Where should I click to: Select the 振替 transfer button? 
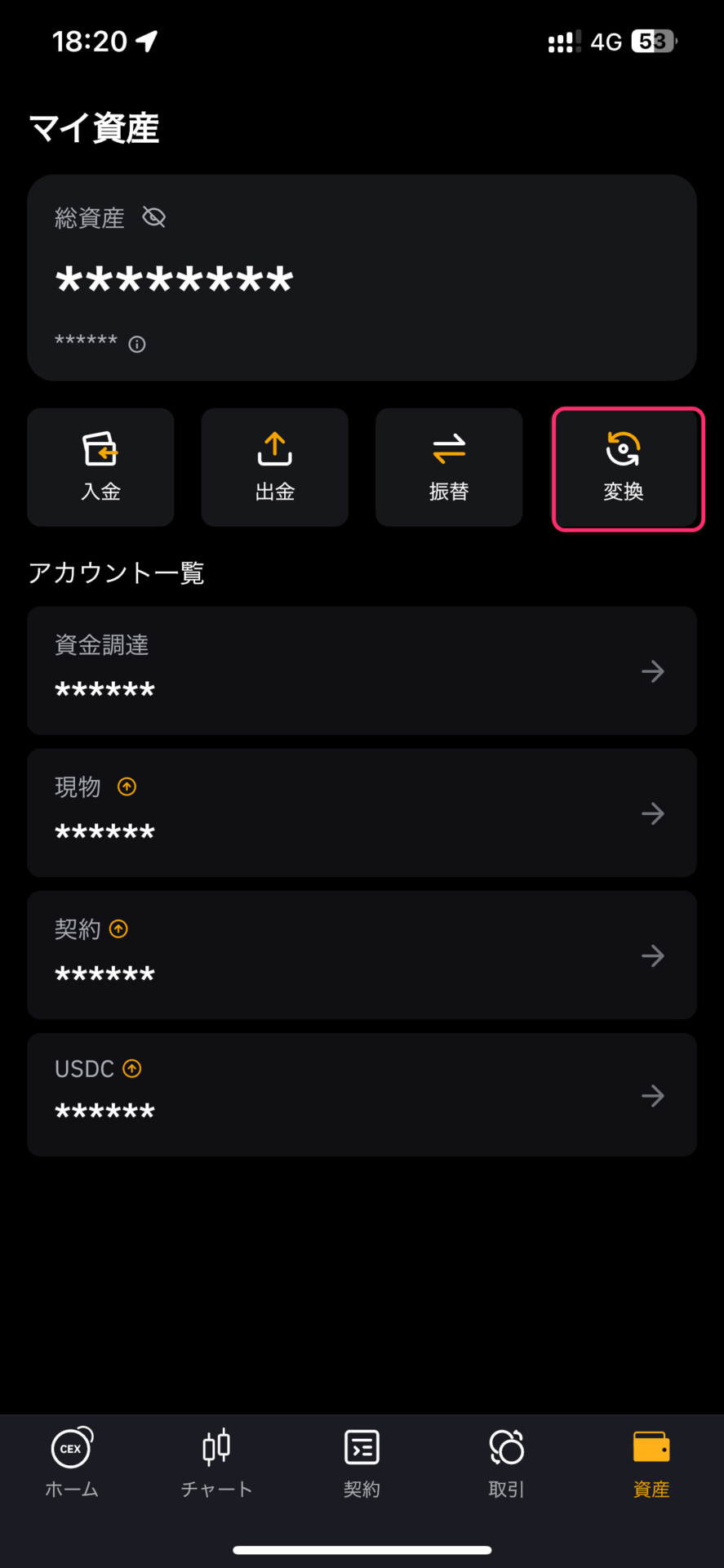(449, 467)
